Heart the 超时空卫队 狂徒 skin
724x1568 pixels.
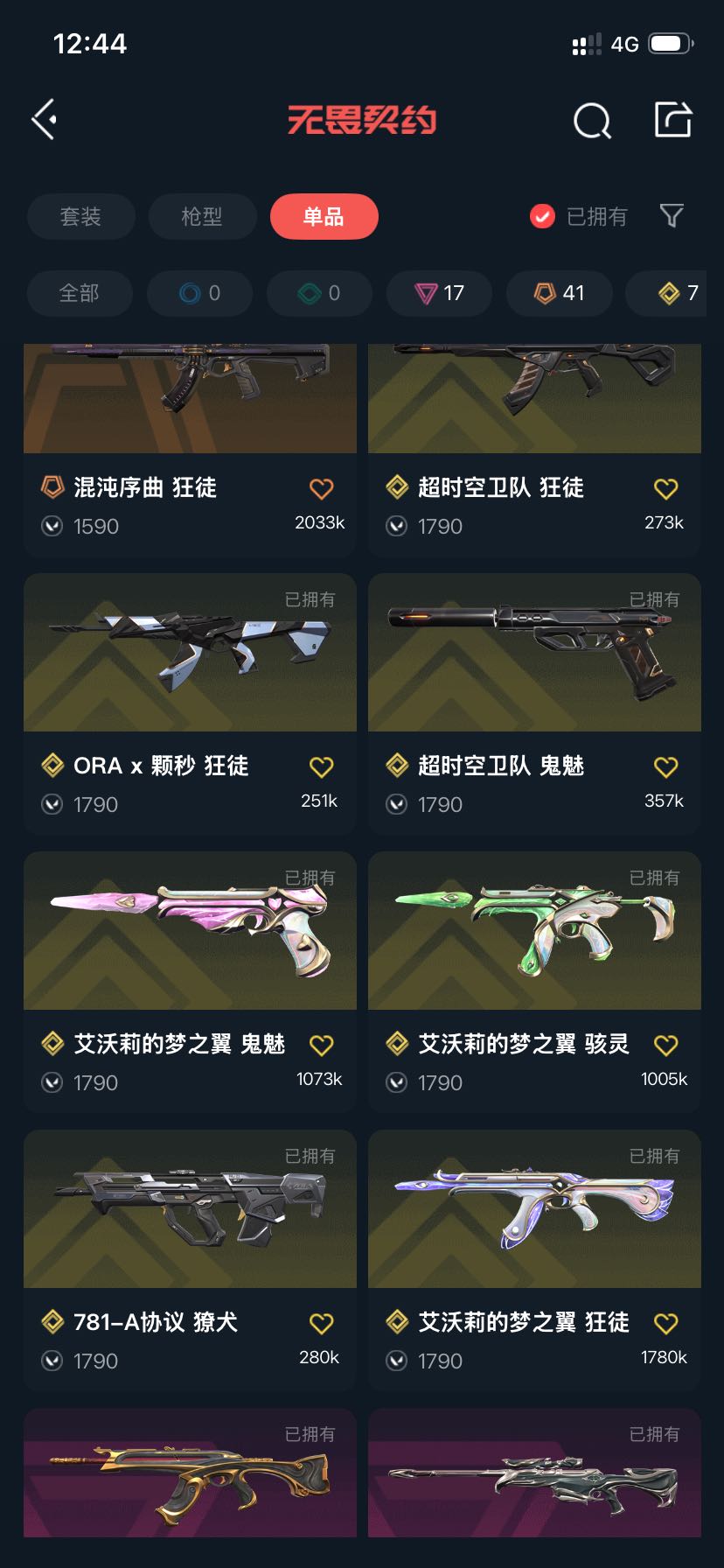665,488
